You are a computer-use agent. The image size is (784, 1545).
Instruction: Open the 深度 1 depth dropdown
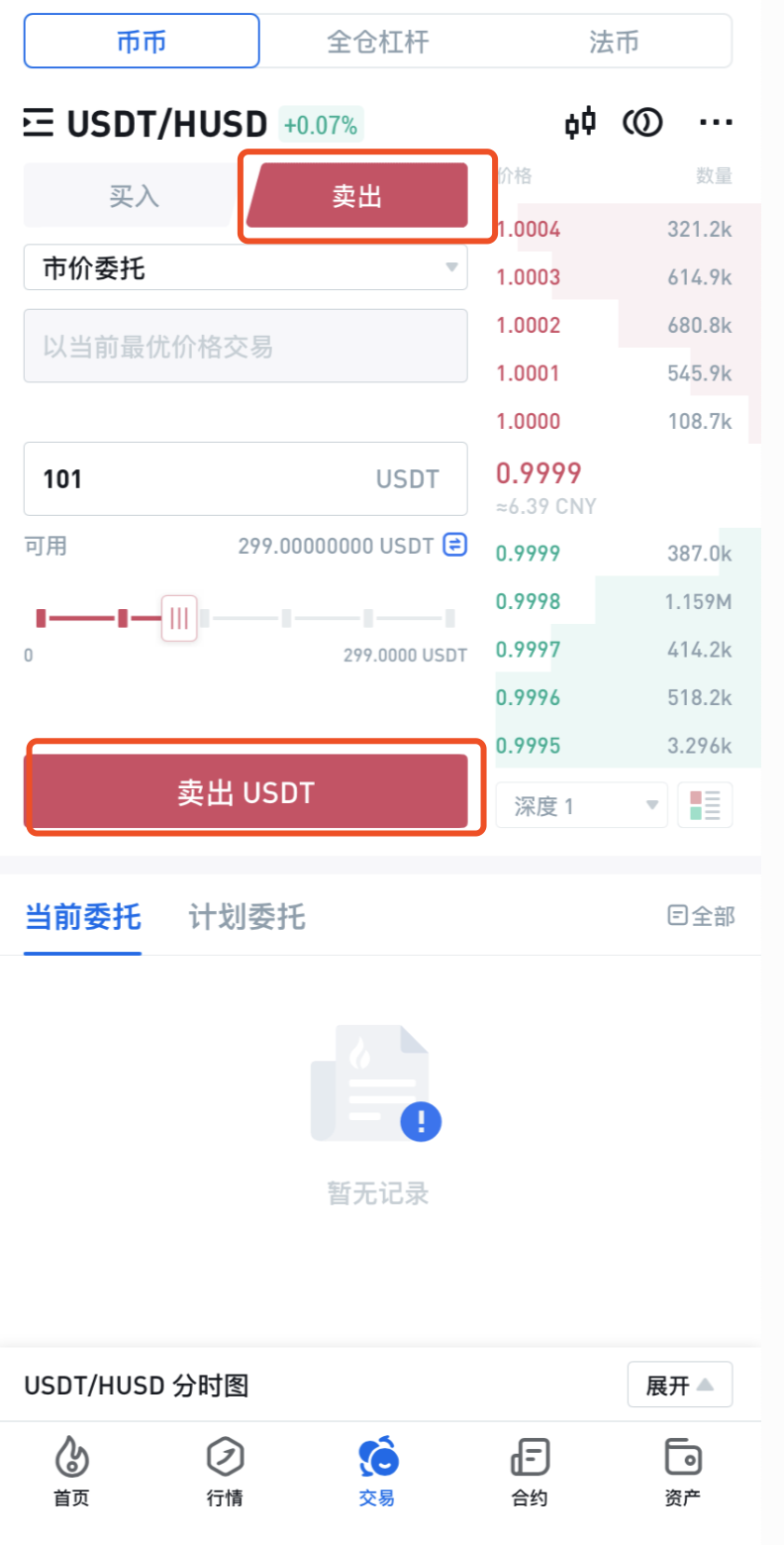tap(581, 805)
